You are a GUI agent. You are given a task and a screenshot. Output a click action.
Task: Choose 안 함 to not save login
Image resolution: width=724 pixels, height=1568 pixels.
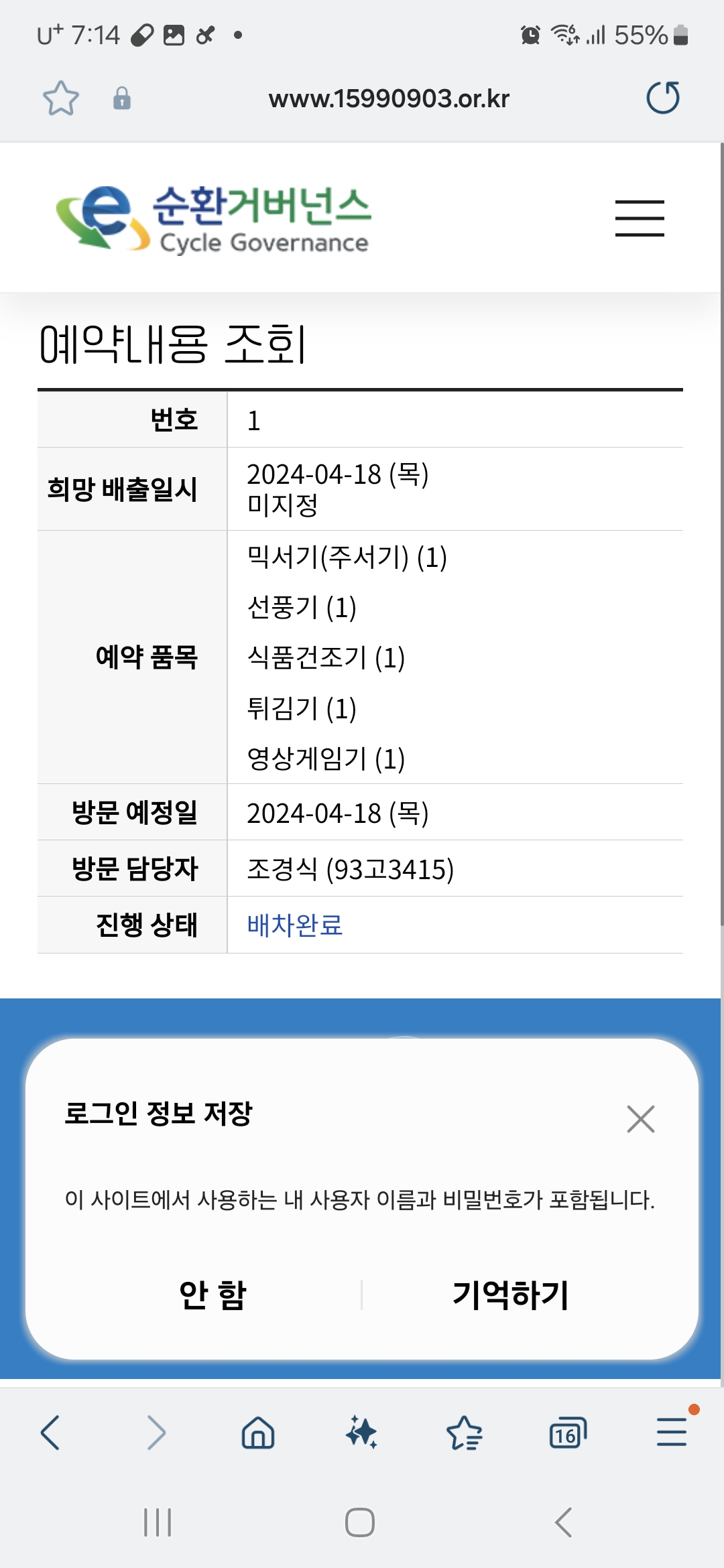click(x=213, y=1295)
